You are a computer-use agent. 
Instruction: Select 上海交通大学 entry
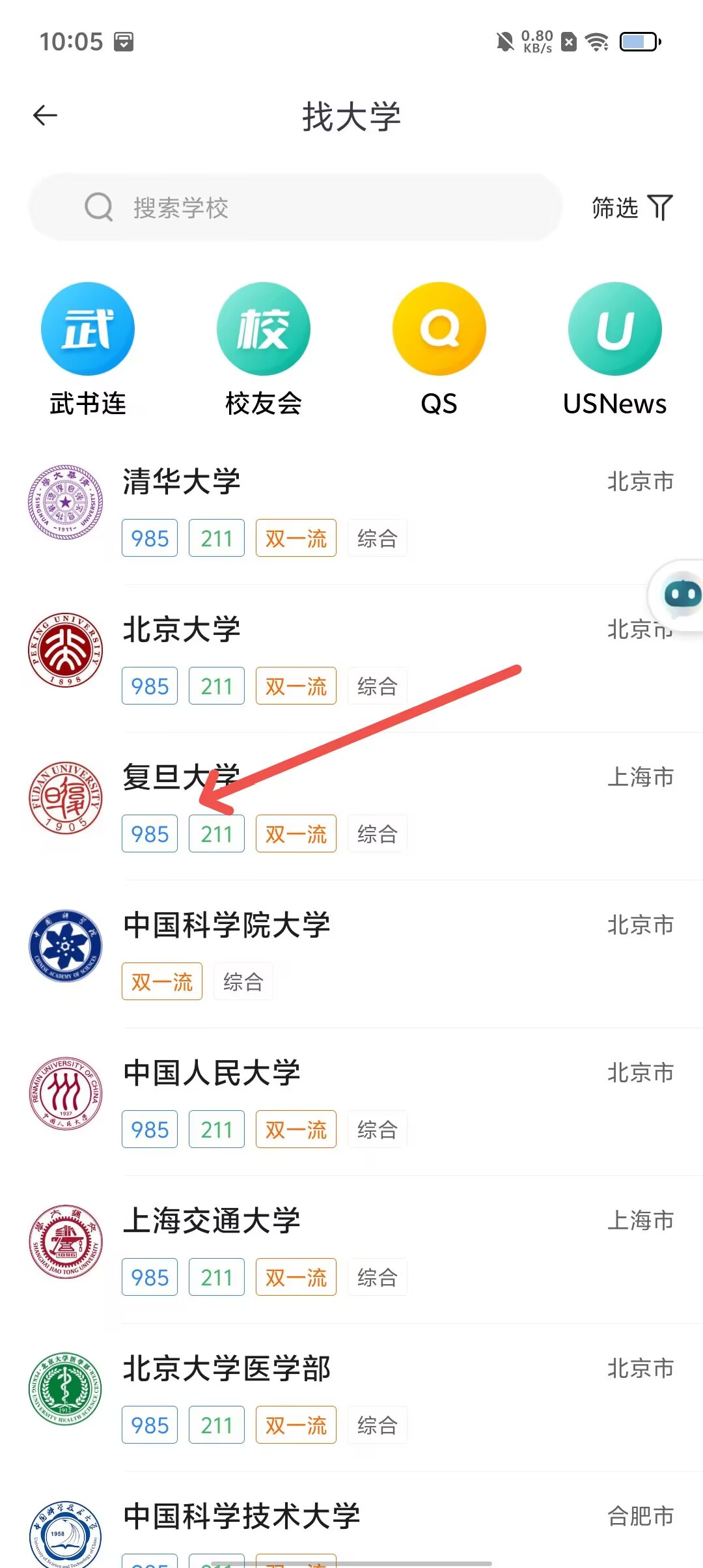212,1221
